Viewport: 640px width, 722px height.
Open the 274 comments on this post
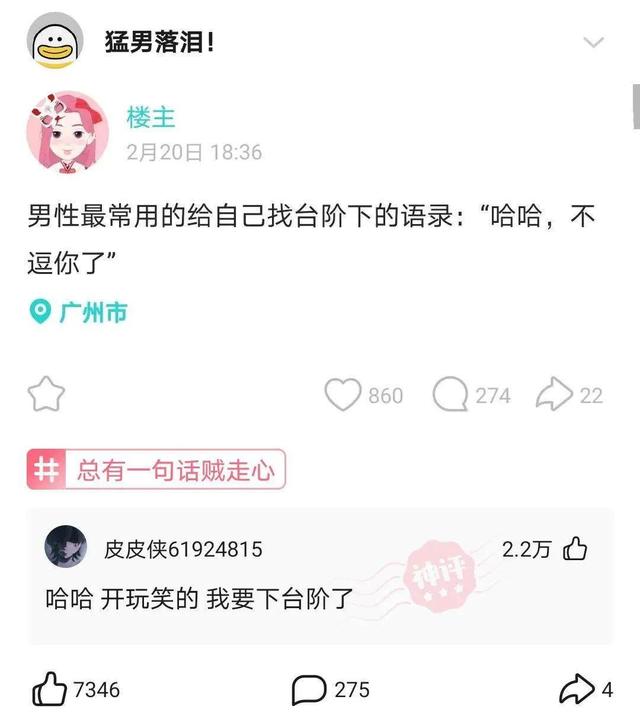pos(452,395)
